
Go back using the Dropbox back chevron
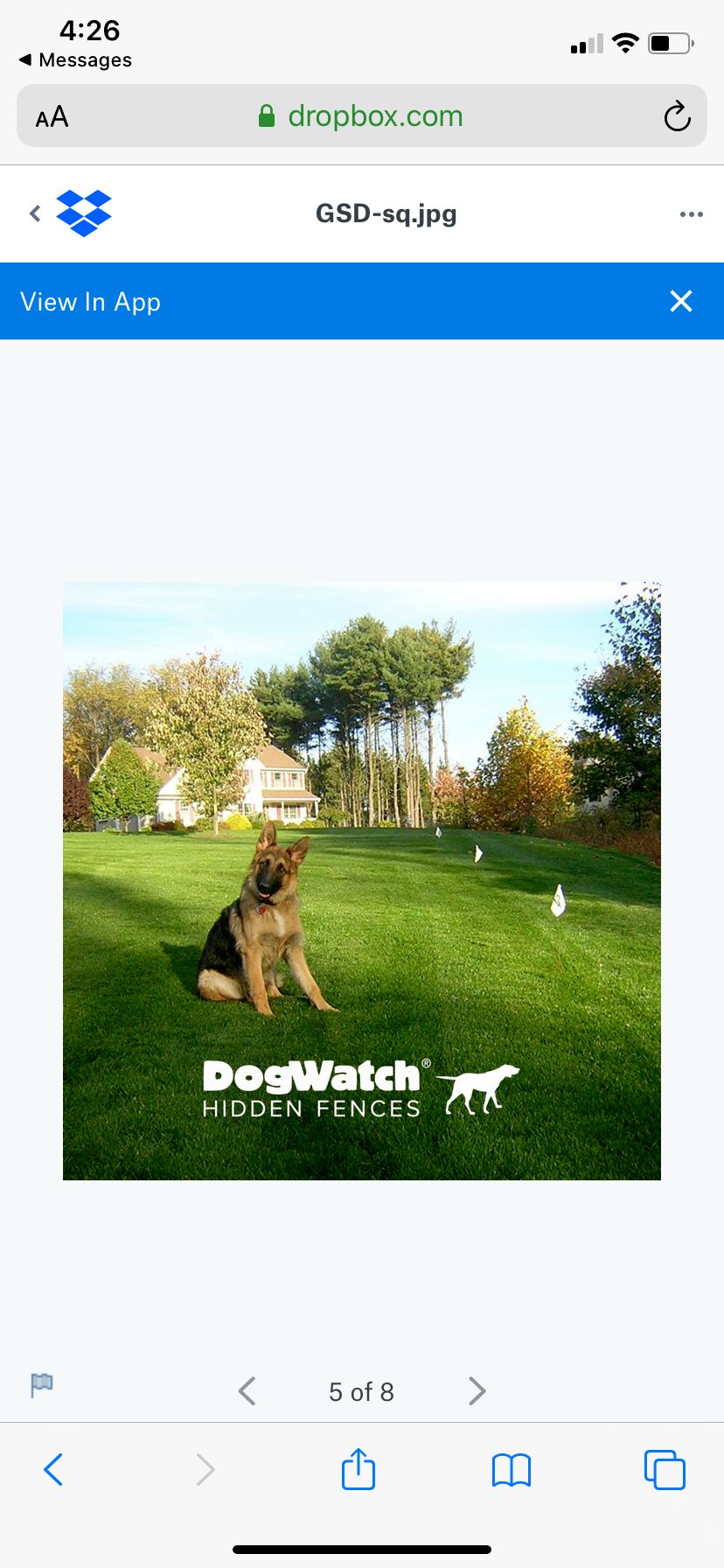click(x=35, y=213)
